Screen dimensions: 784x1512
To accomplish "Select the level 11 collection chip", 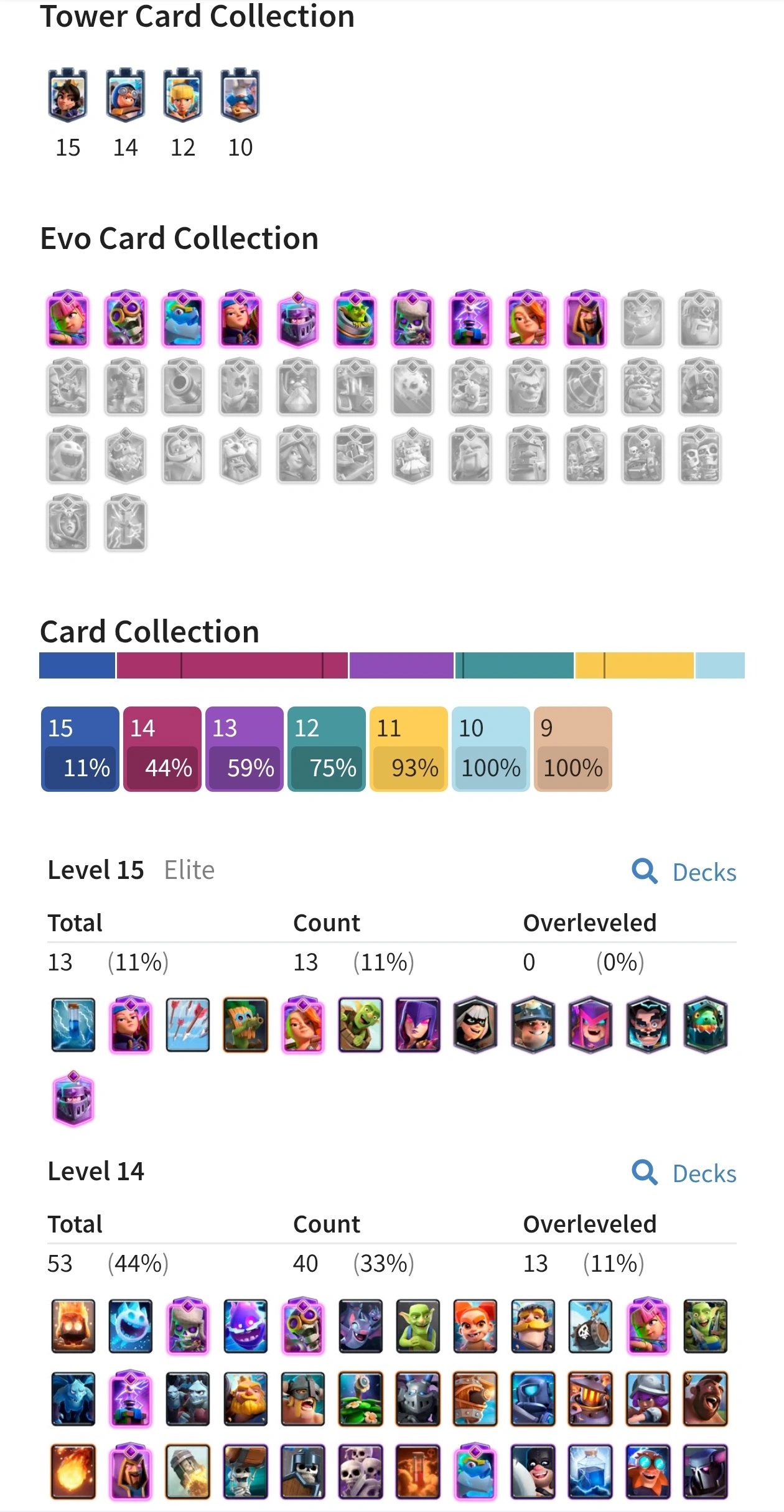I will [x=408, y=749].
